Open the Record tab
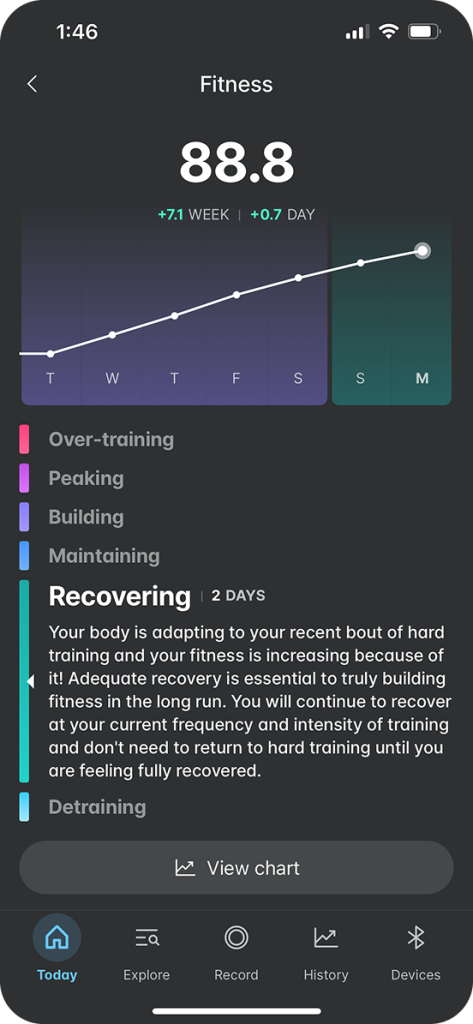The image size is (473, 1024). (236, 948)
